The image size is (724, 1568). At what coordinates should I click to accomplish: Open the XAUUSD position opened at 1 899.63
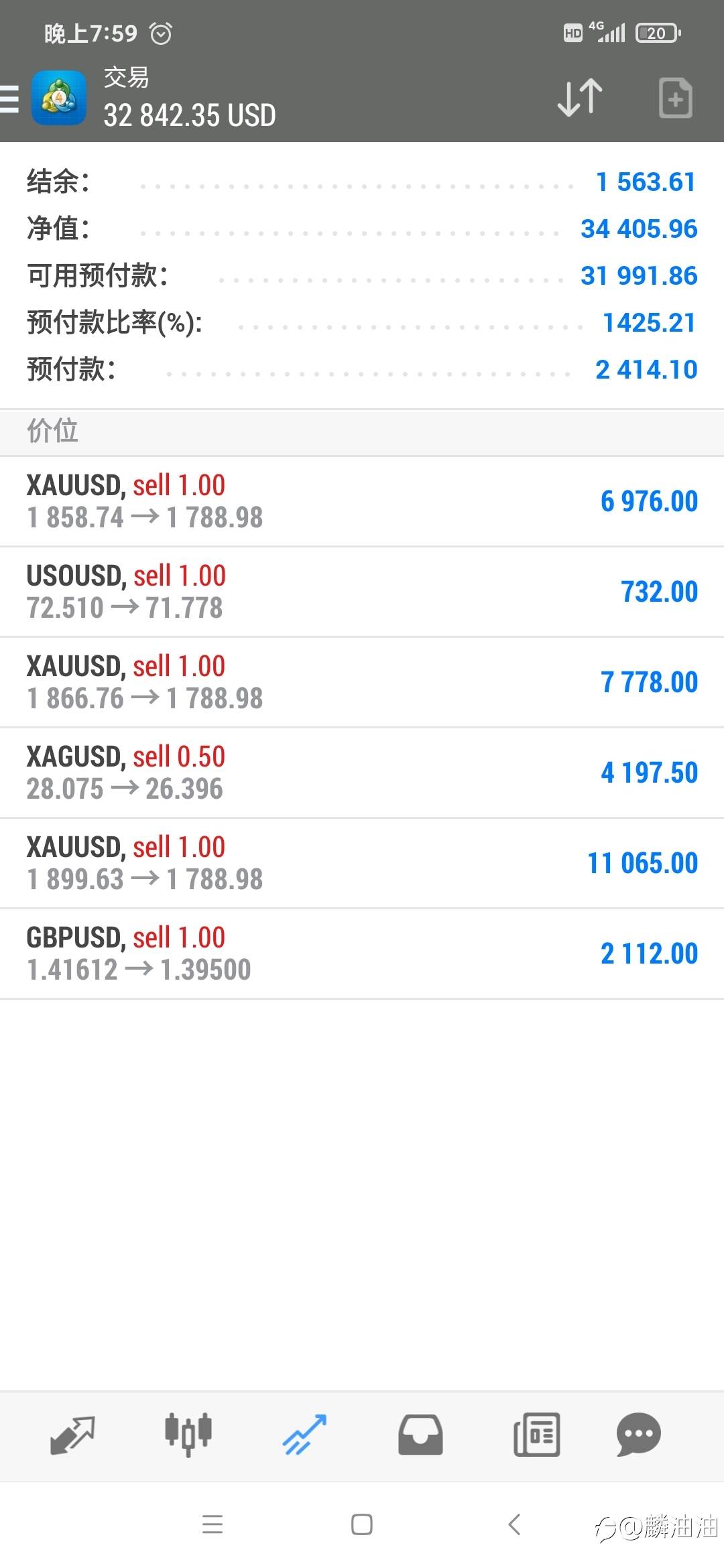click(362, 863)
